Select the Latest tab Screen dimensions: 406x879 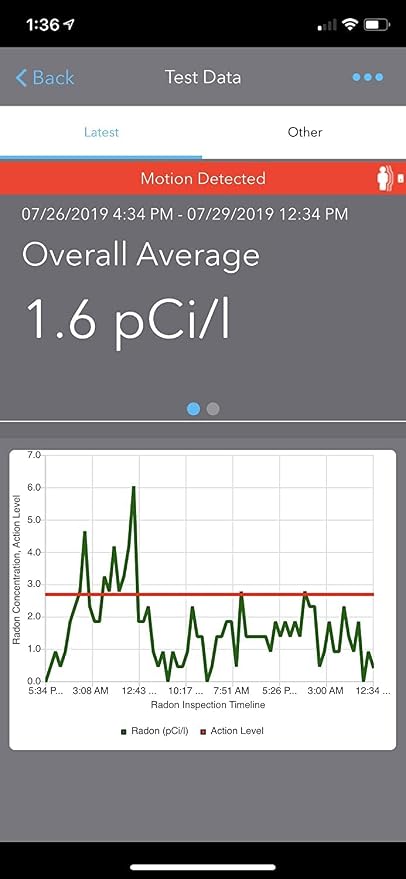(102, 132)
